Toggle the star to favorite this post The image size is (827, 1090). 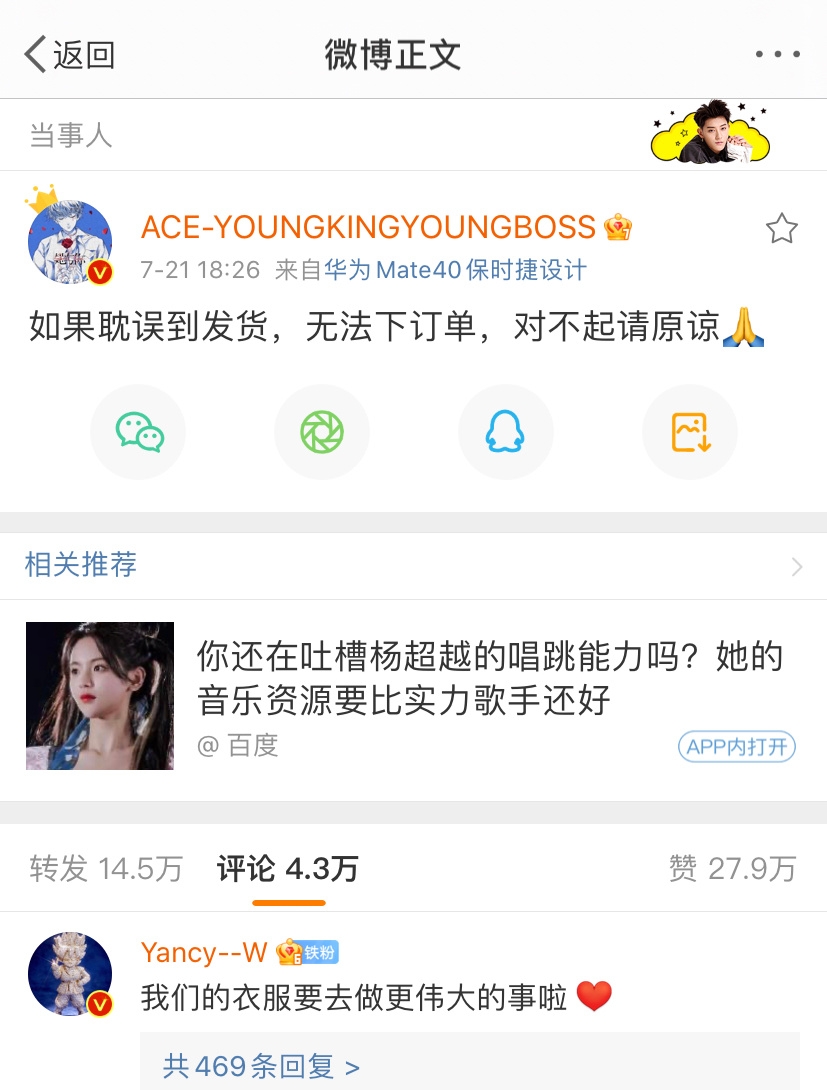click(783, 228)
